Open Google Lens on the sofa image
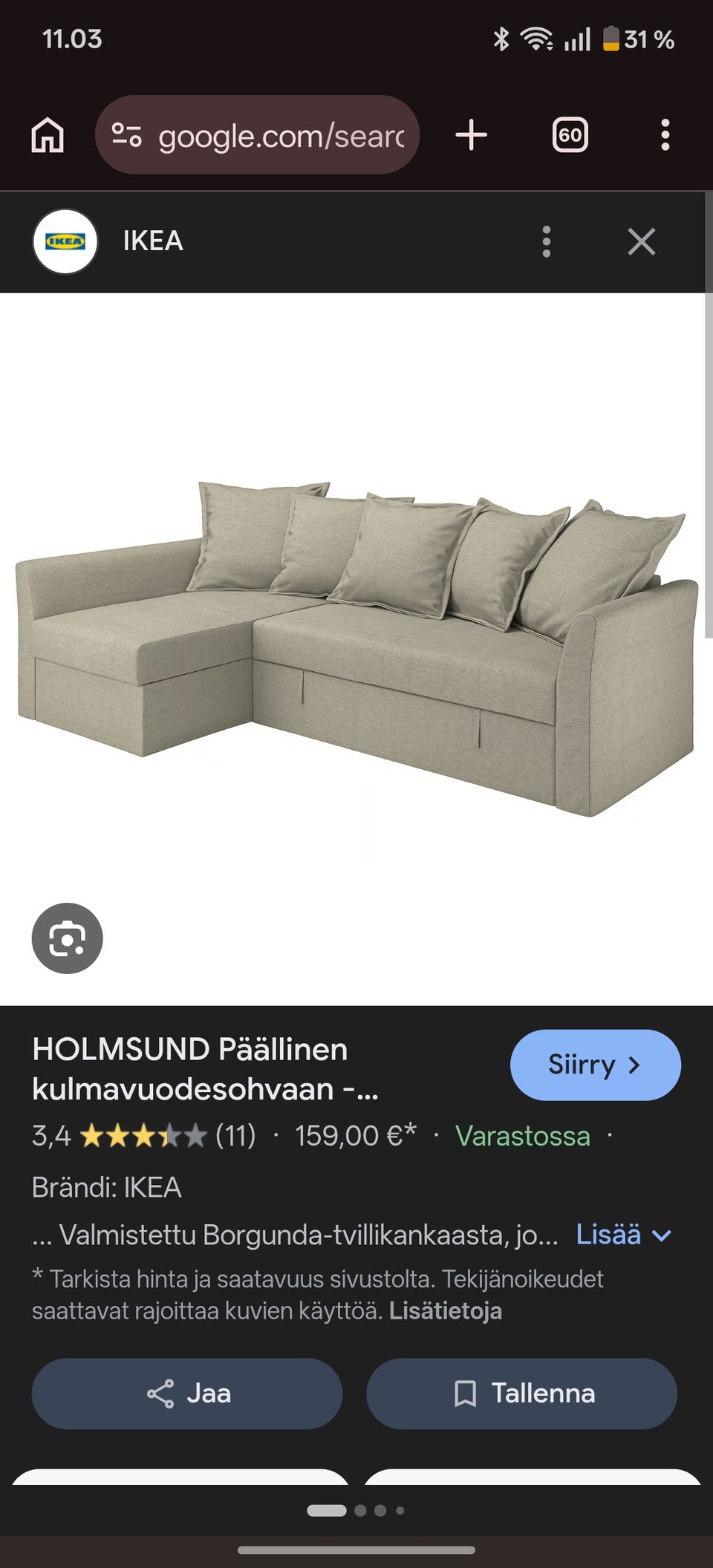Screen dimensions: 713x1568 tap(68, 938)
